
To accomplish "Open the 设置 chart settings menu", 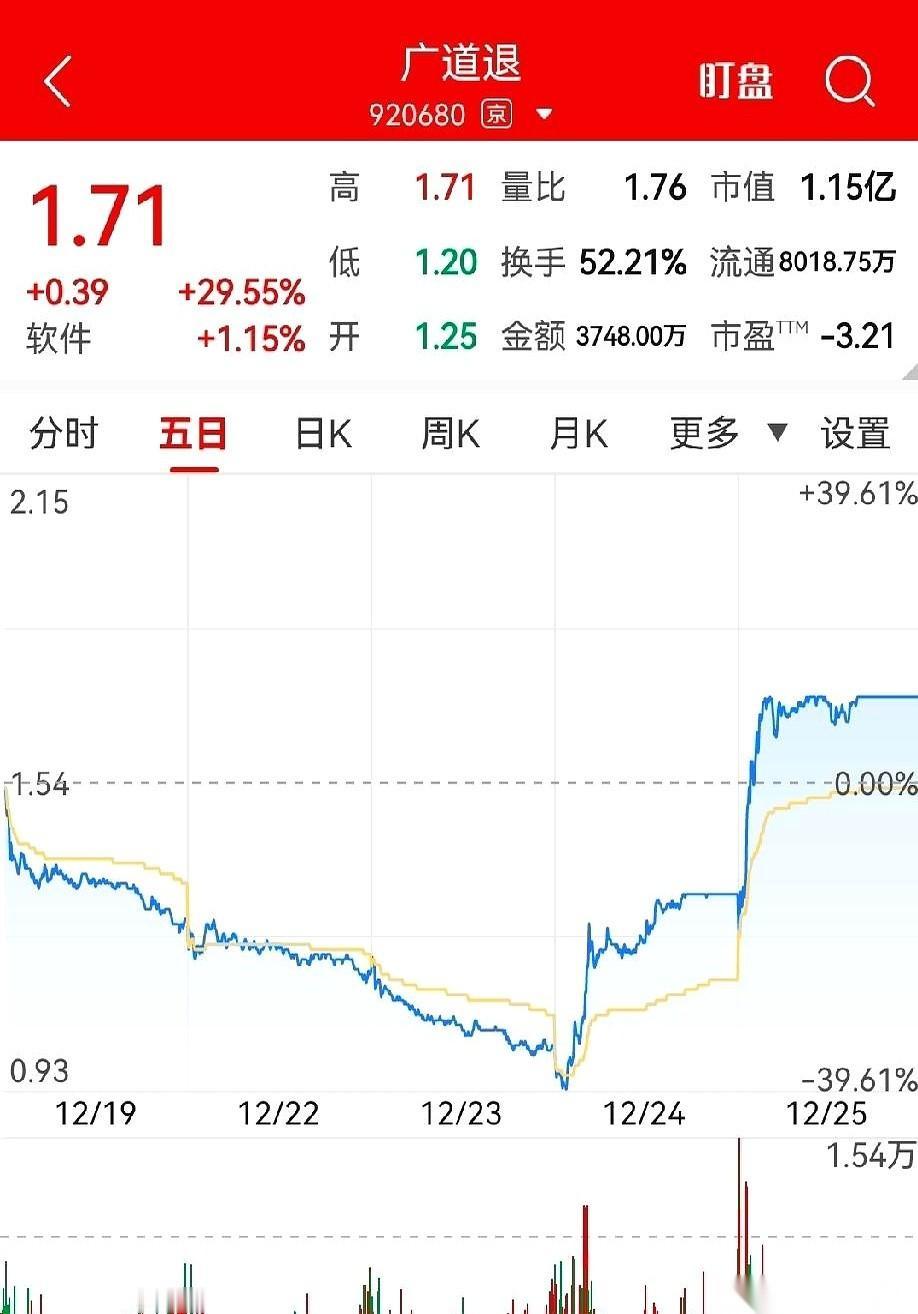I will coord(855,433).
